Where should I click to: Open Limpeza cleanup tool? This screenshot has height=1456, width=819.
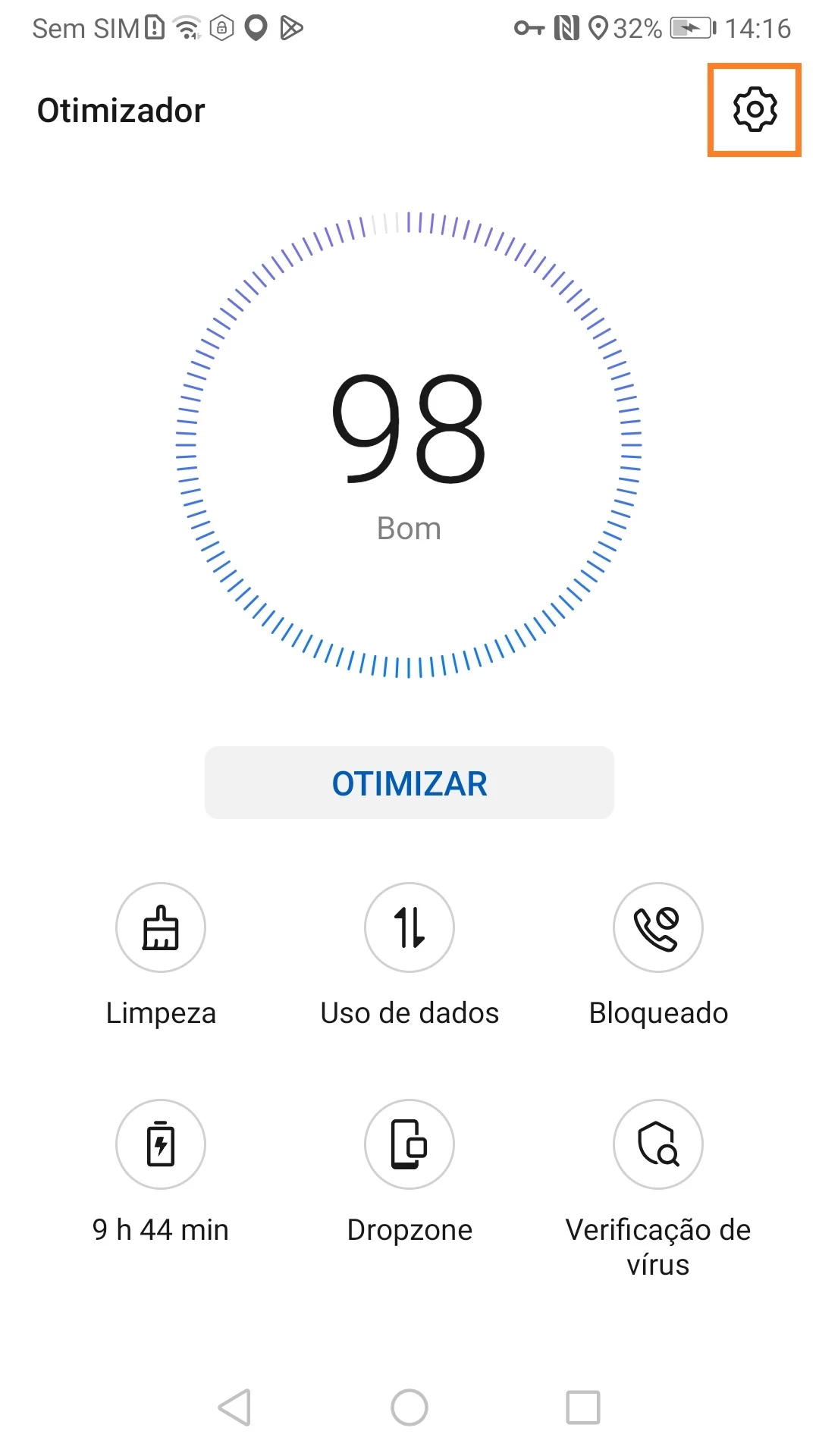point(161,927)
